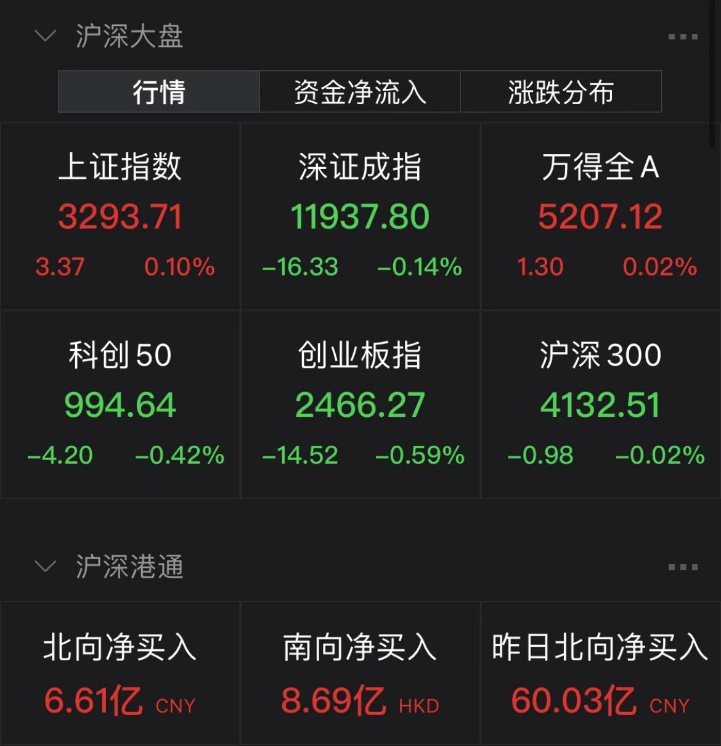The width and height of the screenshot is (721, 746).
Task: View the 南向净买入 card
Action: click(x=360, y=675)
